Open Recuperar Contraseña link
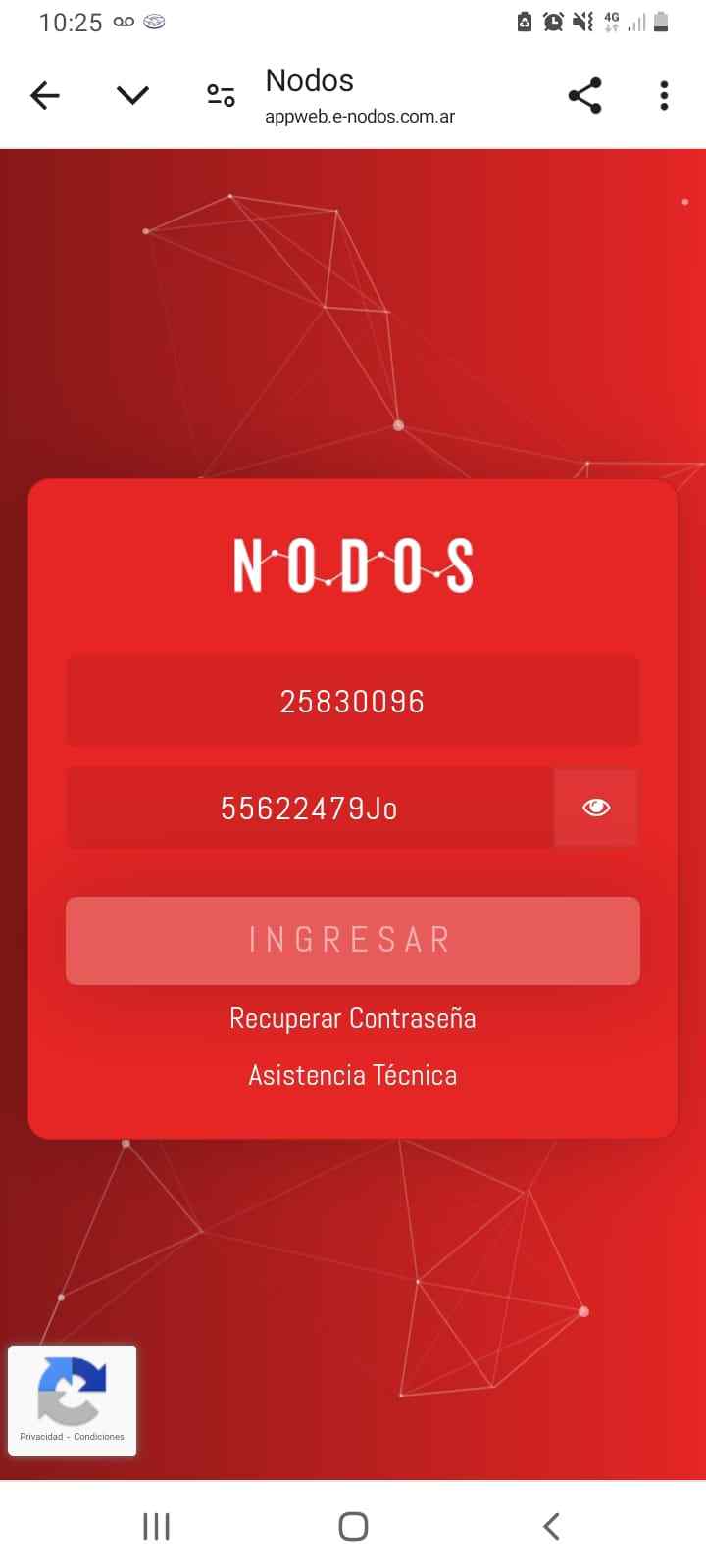Image resolution: width=706 pixels, height=1568 pixels. (352, 1018)
